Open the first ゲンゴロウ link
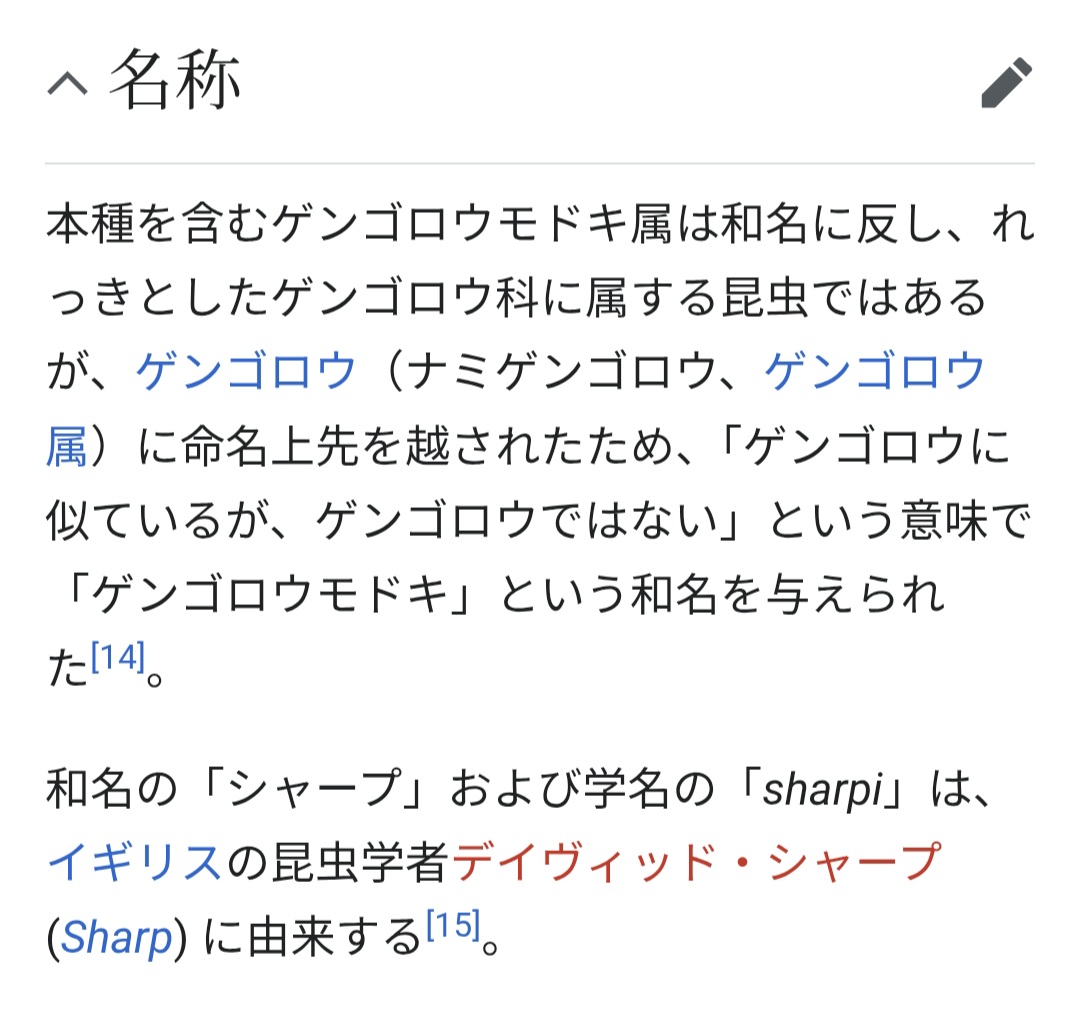Image resolution: width=1080 pixels, height=1020 pixels. click(x=246, y=372)
